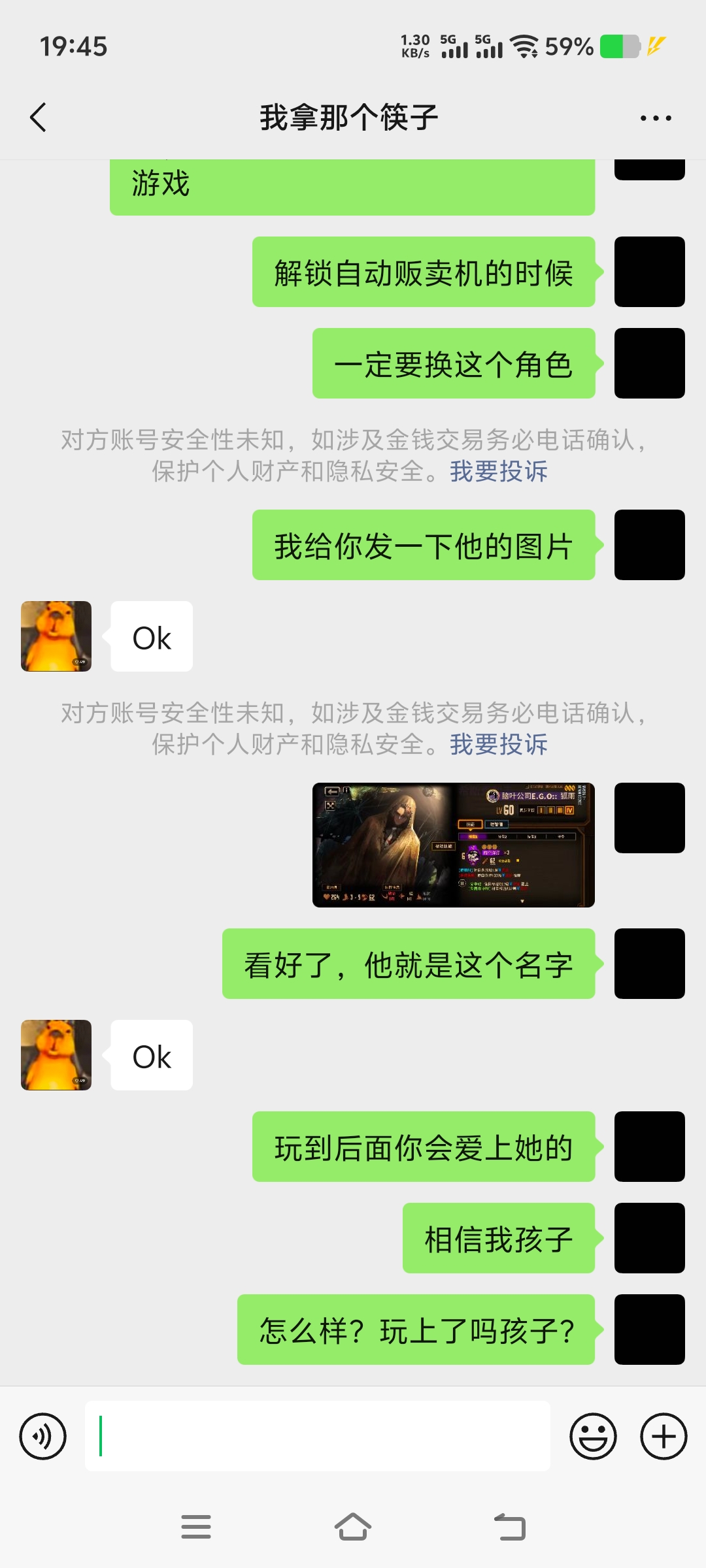Tap 我要投诉 link above 我给你发一下他的图片
This screenshot has width=706, height=1568.
[x=498, y=471]
